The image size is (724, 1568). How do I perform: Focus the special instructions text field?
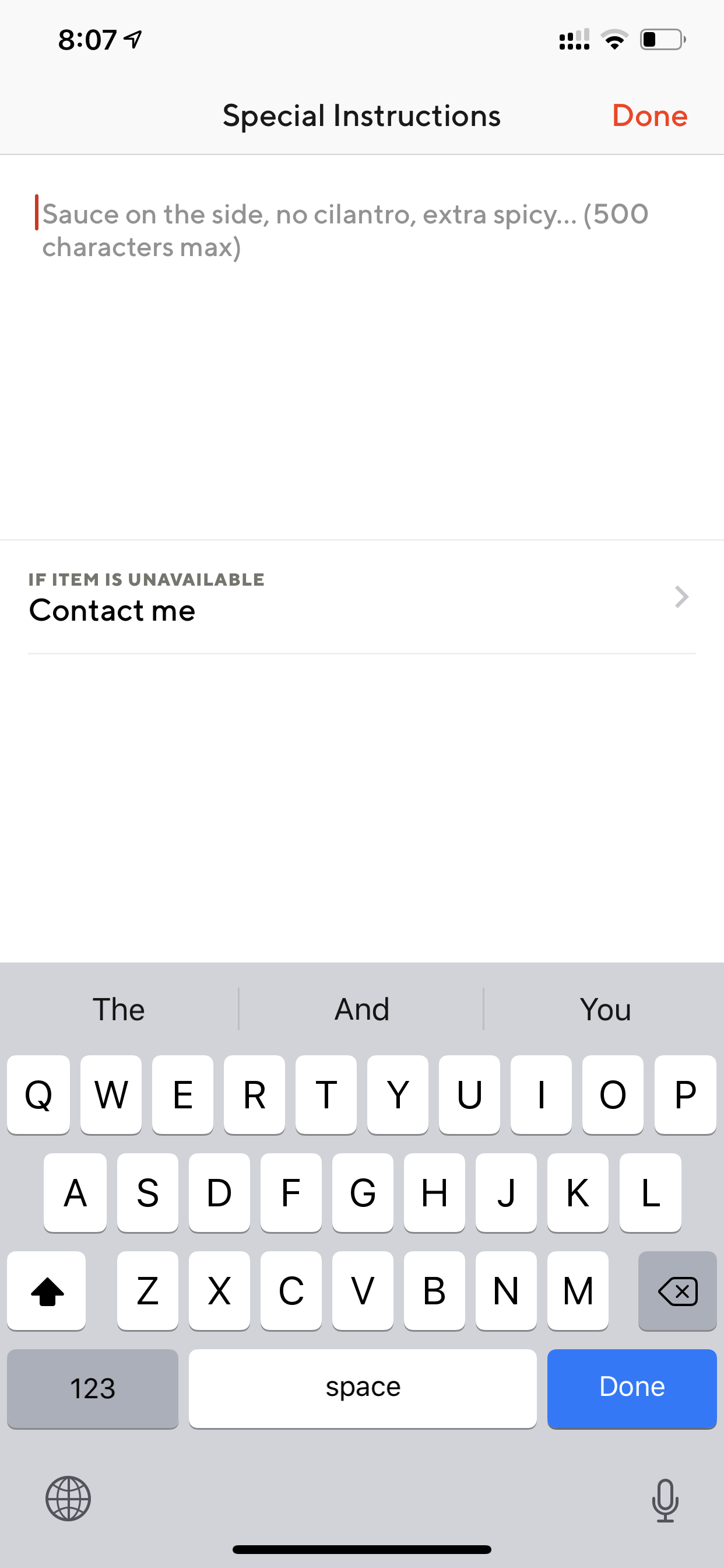[362, 347]
